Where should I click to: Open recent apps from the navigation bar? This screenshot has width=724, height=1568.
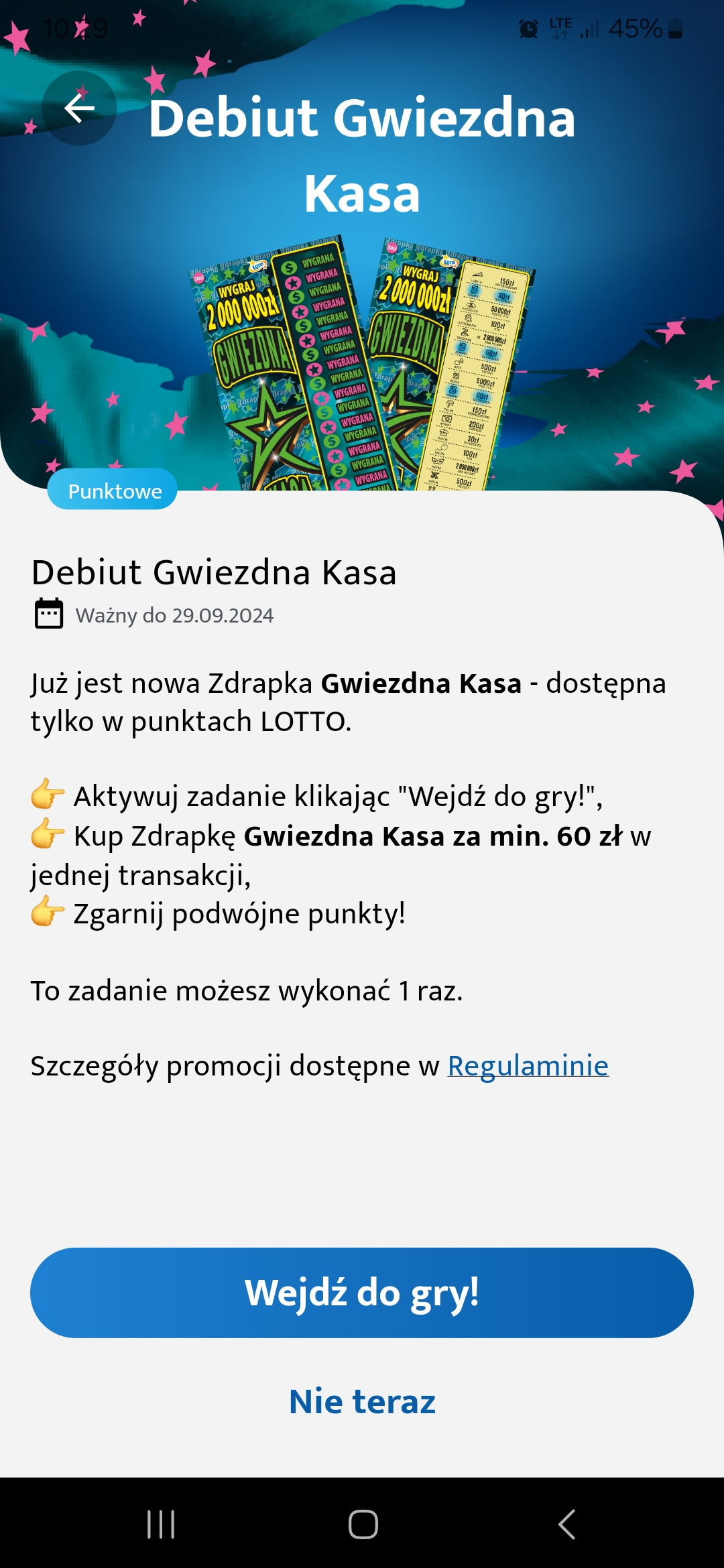click(x=161, y=1524)
